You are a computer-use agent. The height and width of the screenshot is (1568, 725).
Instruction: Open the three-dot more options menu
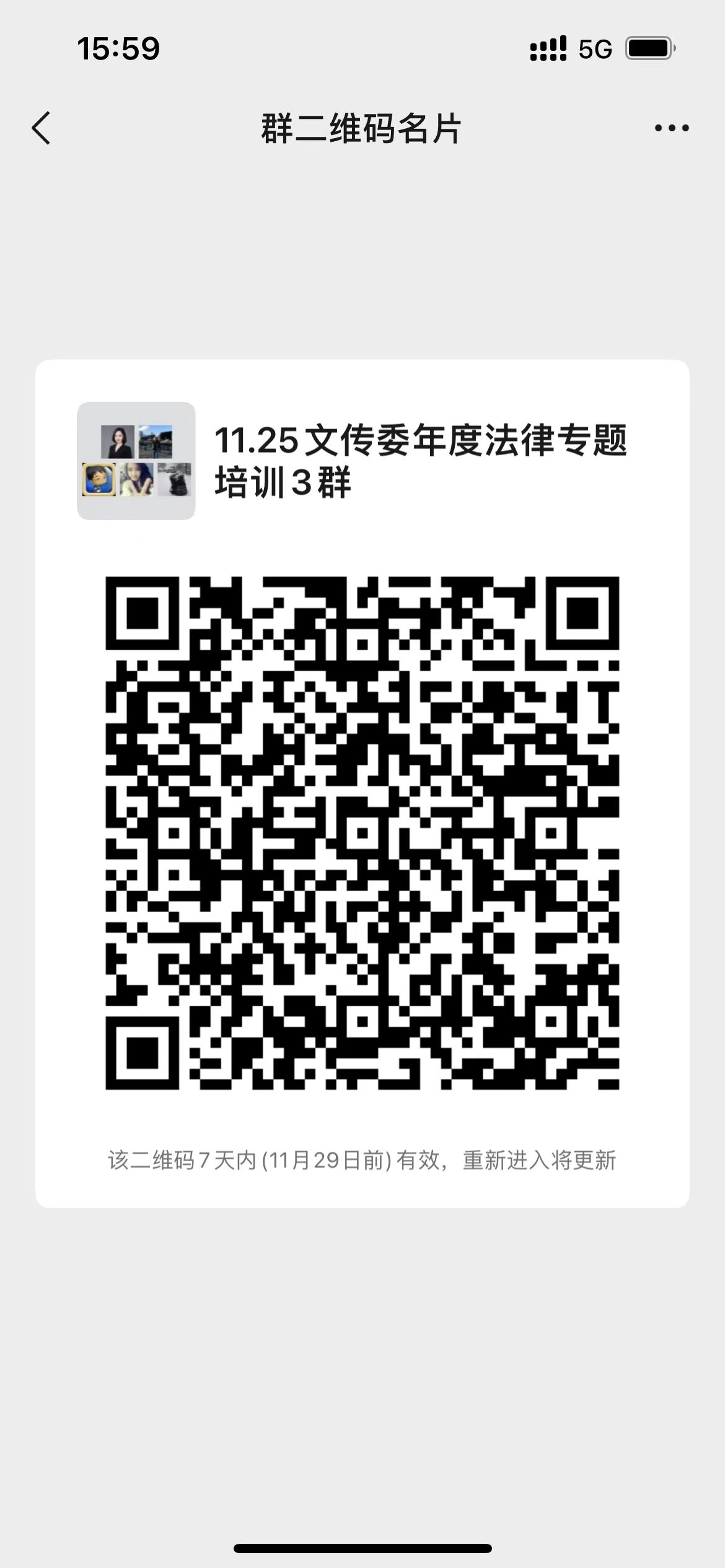click(672, 129)
